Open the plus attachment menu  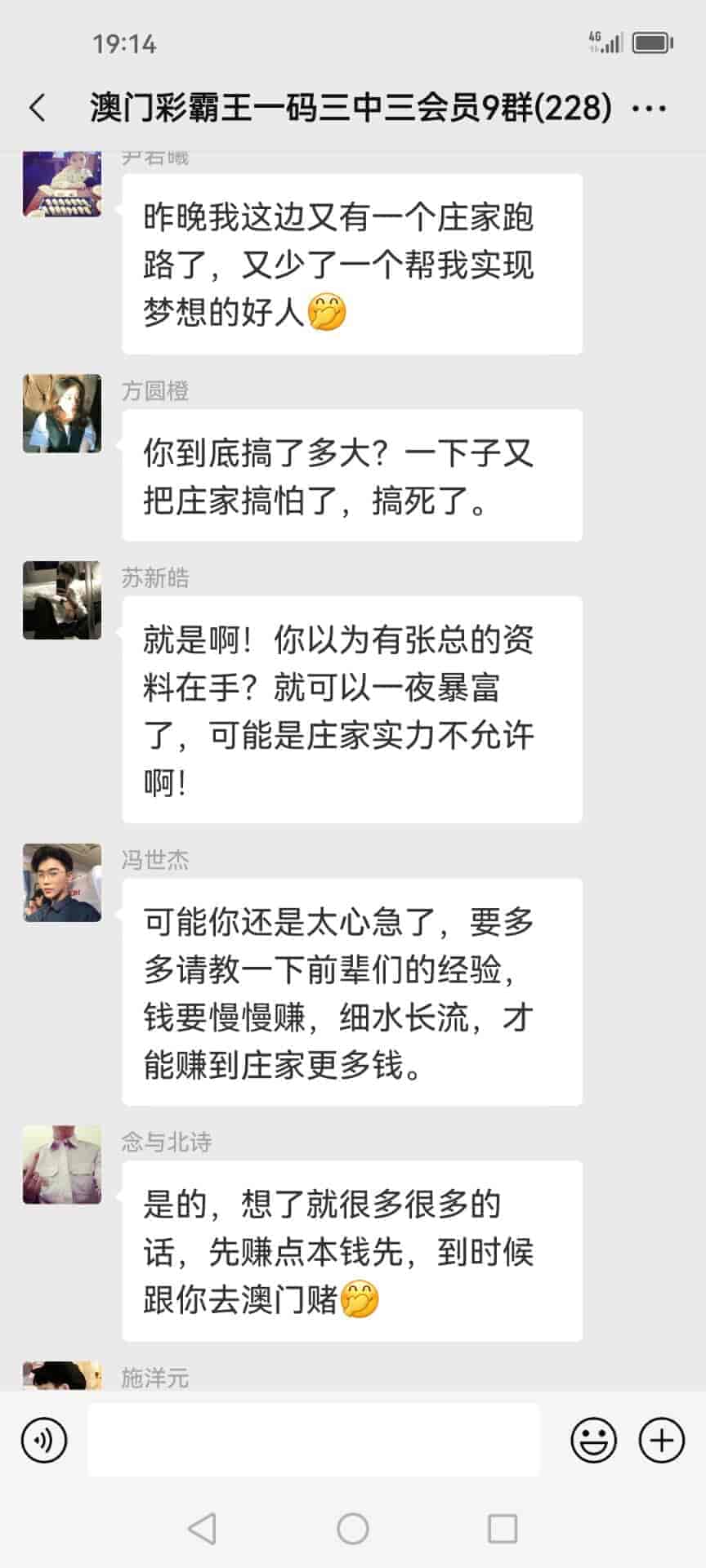tap(661, 1440)
